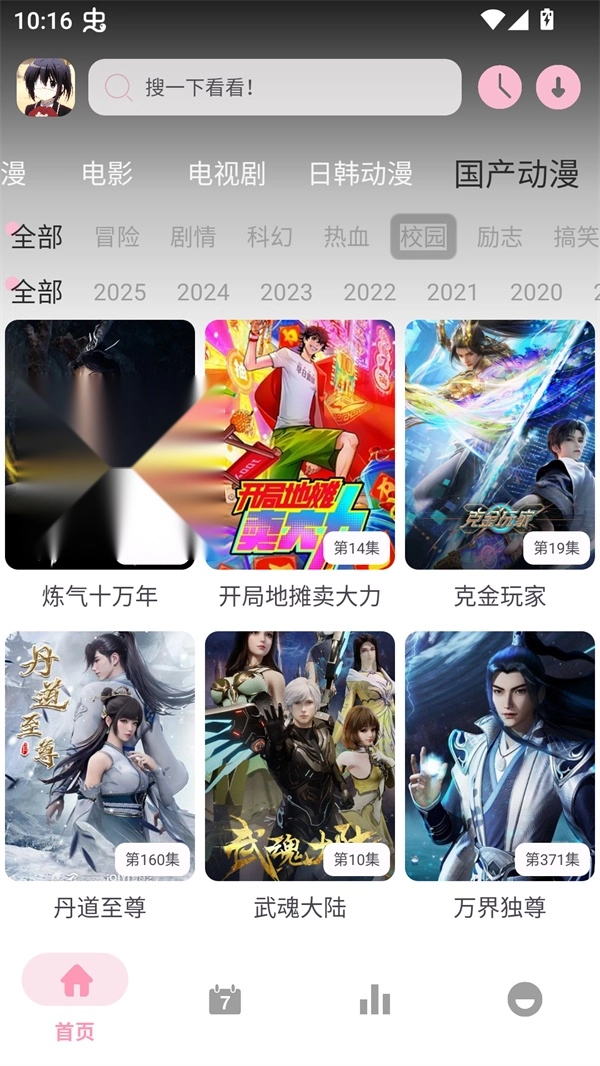600x1066 pixels.
Task: Select year 2022 filter
Action: [370, 292]
